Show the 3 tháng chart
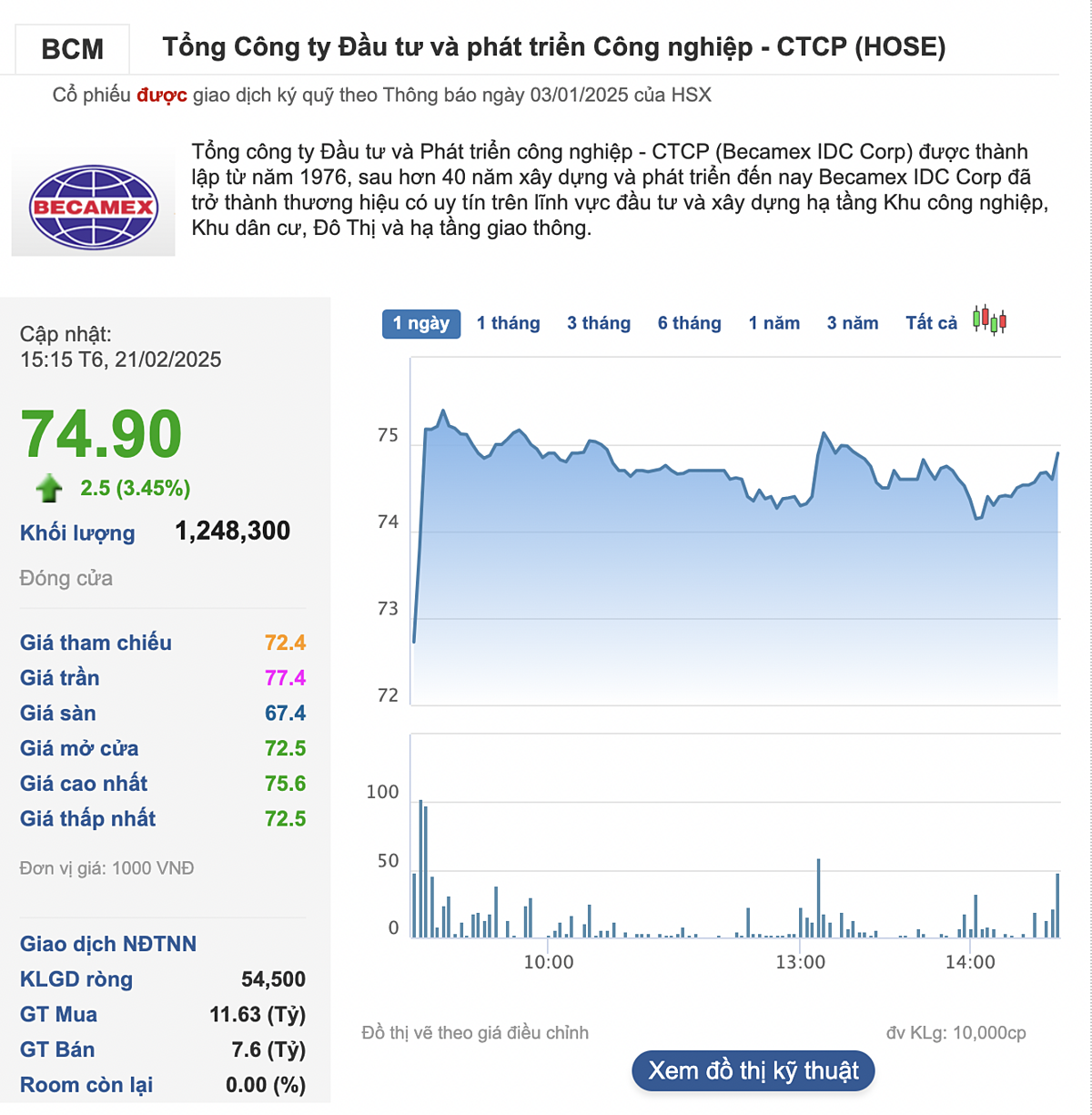The height and width of the screenshot is (1115, 1092). pyautogui.click(x=599, y=324)
